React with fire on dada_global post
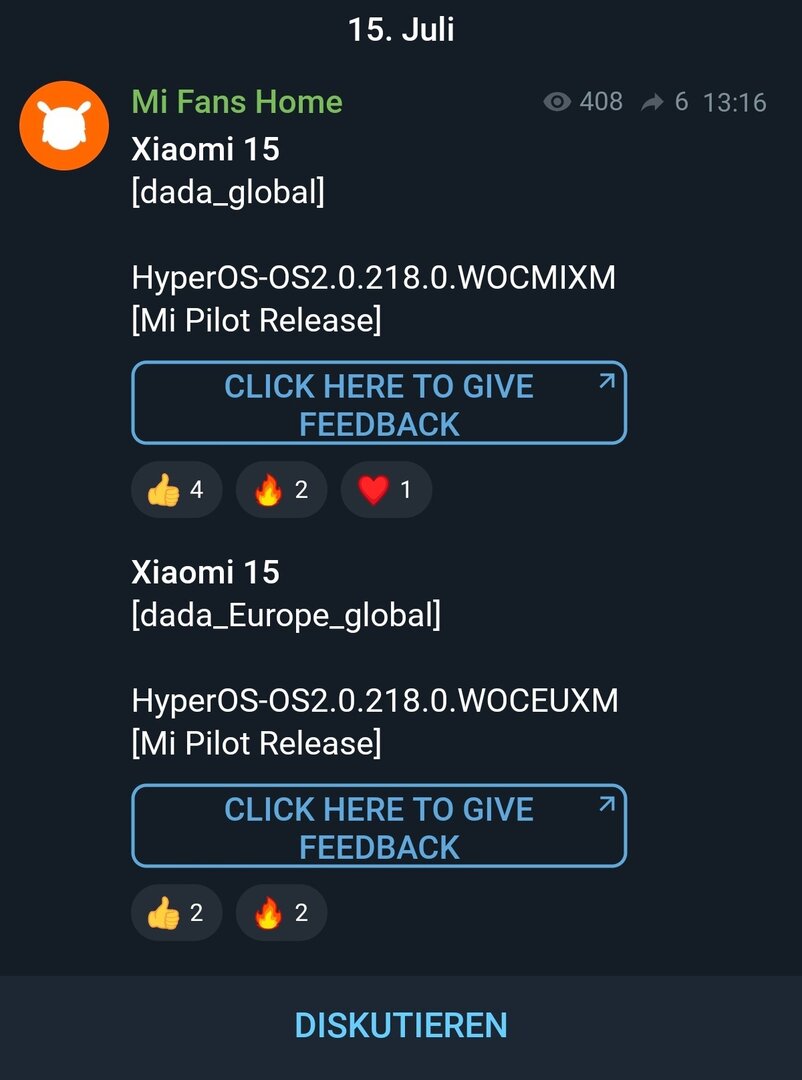This screenshot has height=1080, width=802. coord(281,490)
